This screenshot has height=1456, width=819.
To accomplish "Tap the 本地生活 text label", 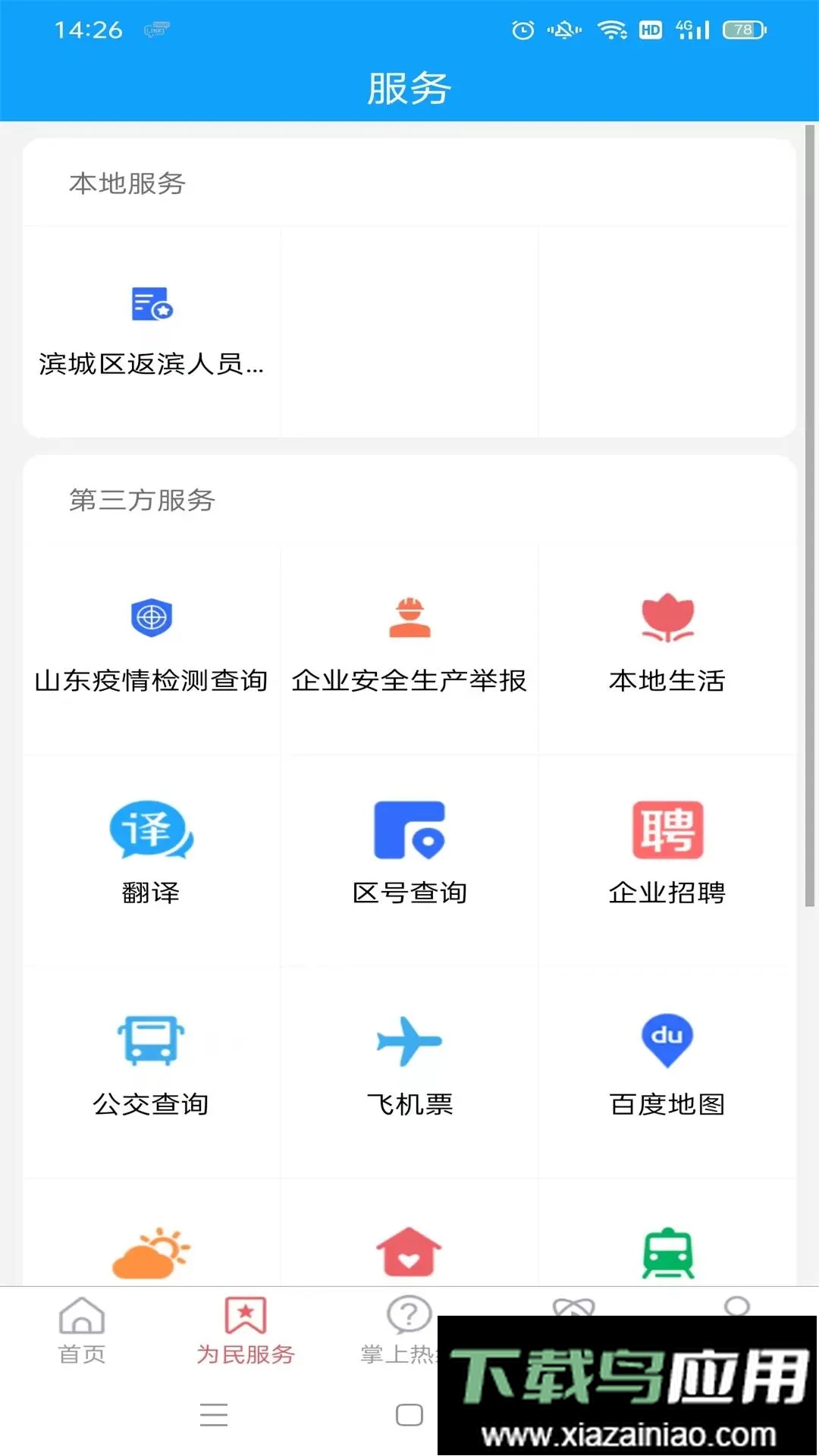I will pyautogui.click(x=667, y=681).
